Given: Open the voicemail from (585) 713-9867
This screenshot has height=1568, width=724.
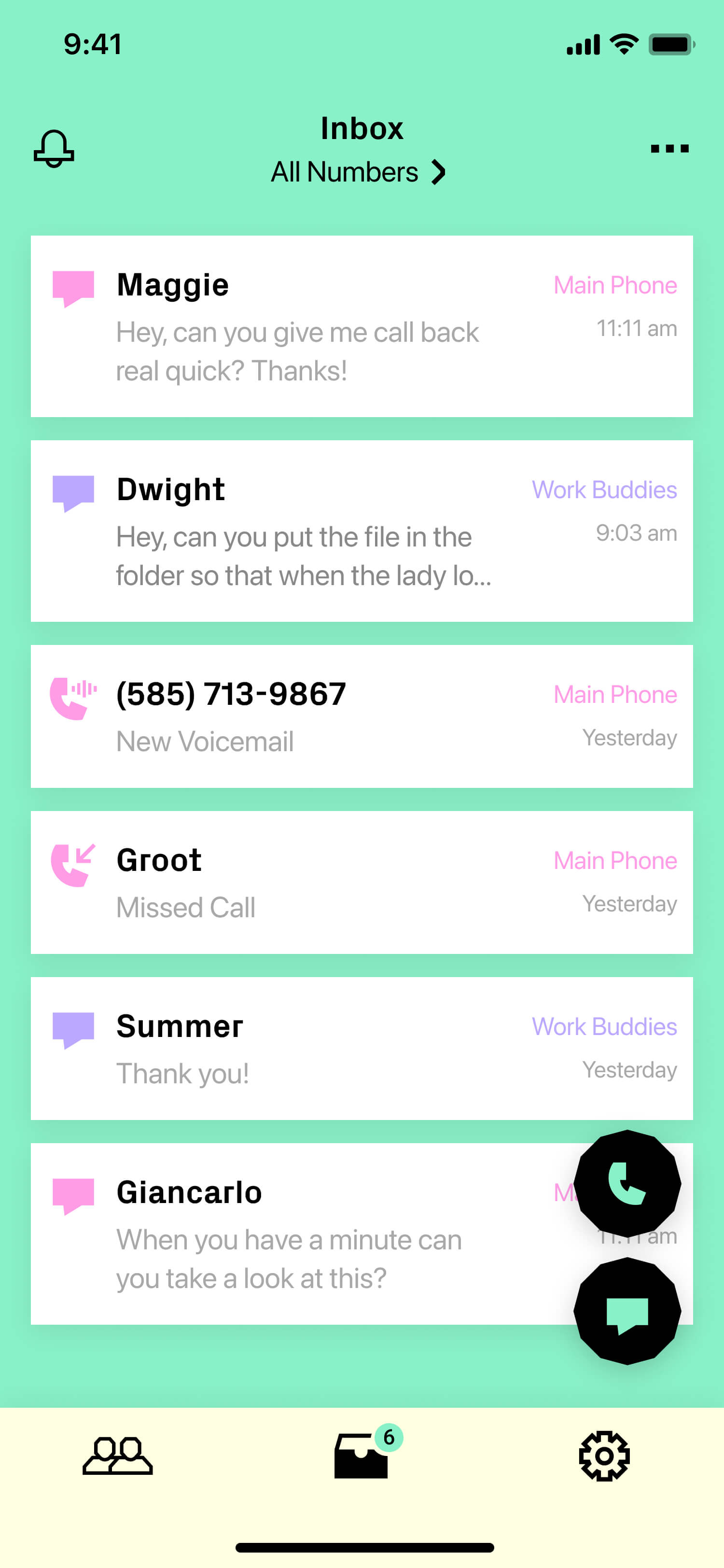Looking at the screenshot, I should (x=362, y=716).
